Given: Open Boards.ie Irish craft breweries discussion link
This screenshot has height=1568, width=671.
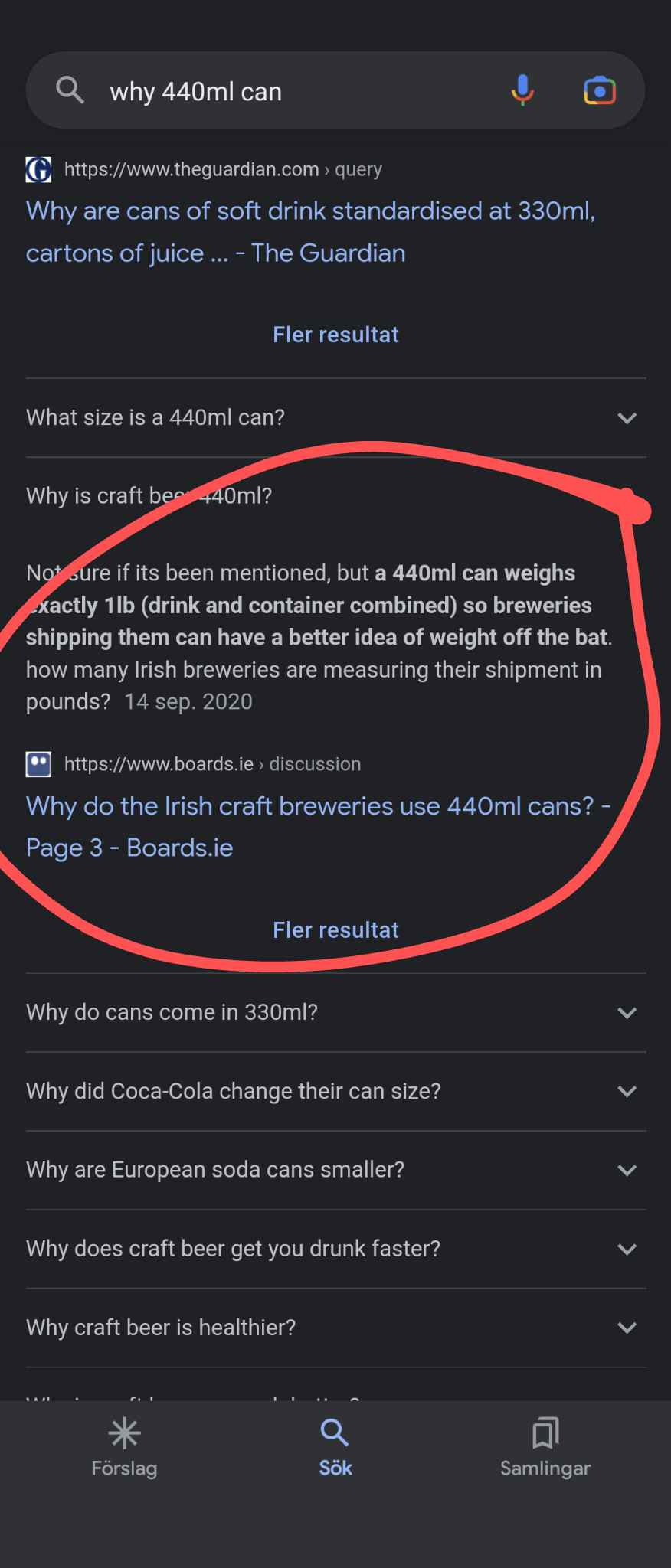Looking at the screenshot, I should (318, 826).
